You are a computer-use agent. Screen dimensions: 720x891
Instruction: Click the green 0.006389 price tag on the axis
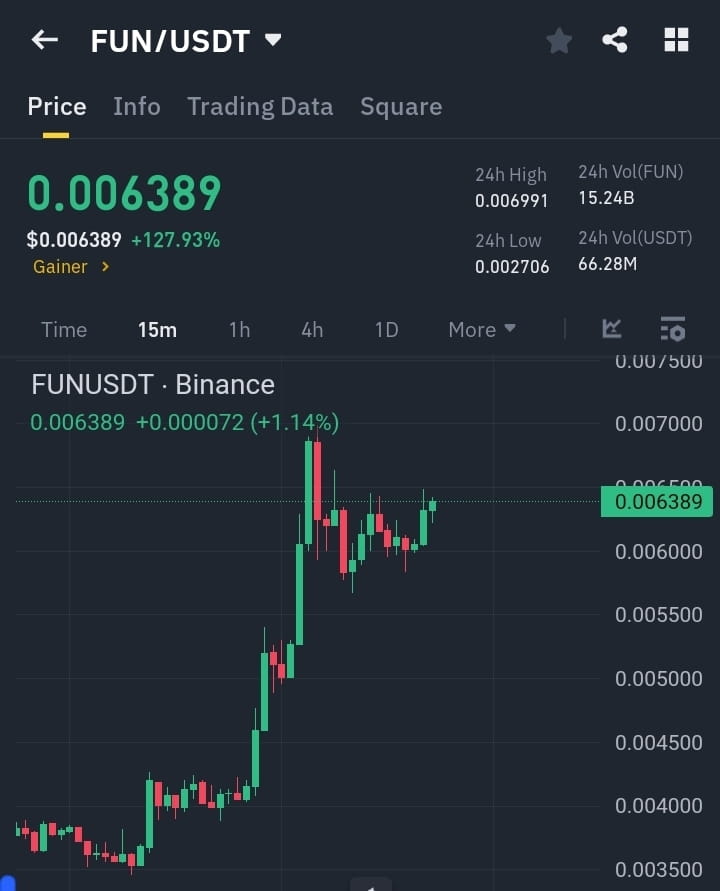(x=657, y=501)
